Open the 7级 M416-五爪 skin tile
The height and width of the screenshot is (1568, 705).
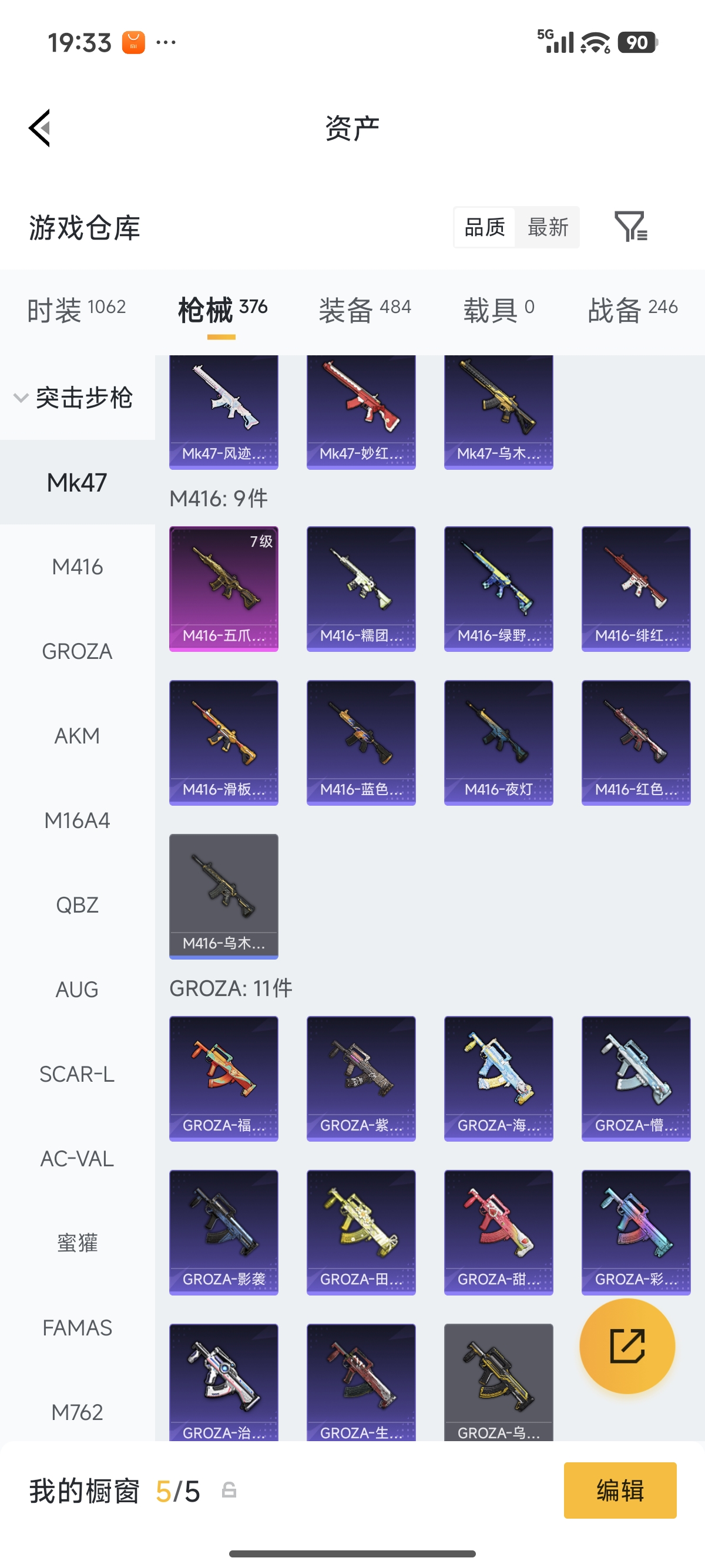click(223, 588)
